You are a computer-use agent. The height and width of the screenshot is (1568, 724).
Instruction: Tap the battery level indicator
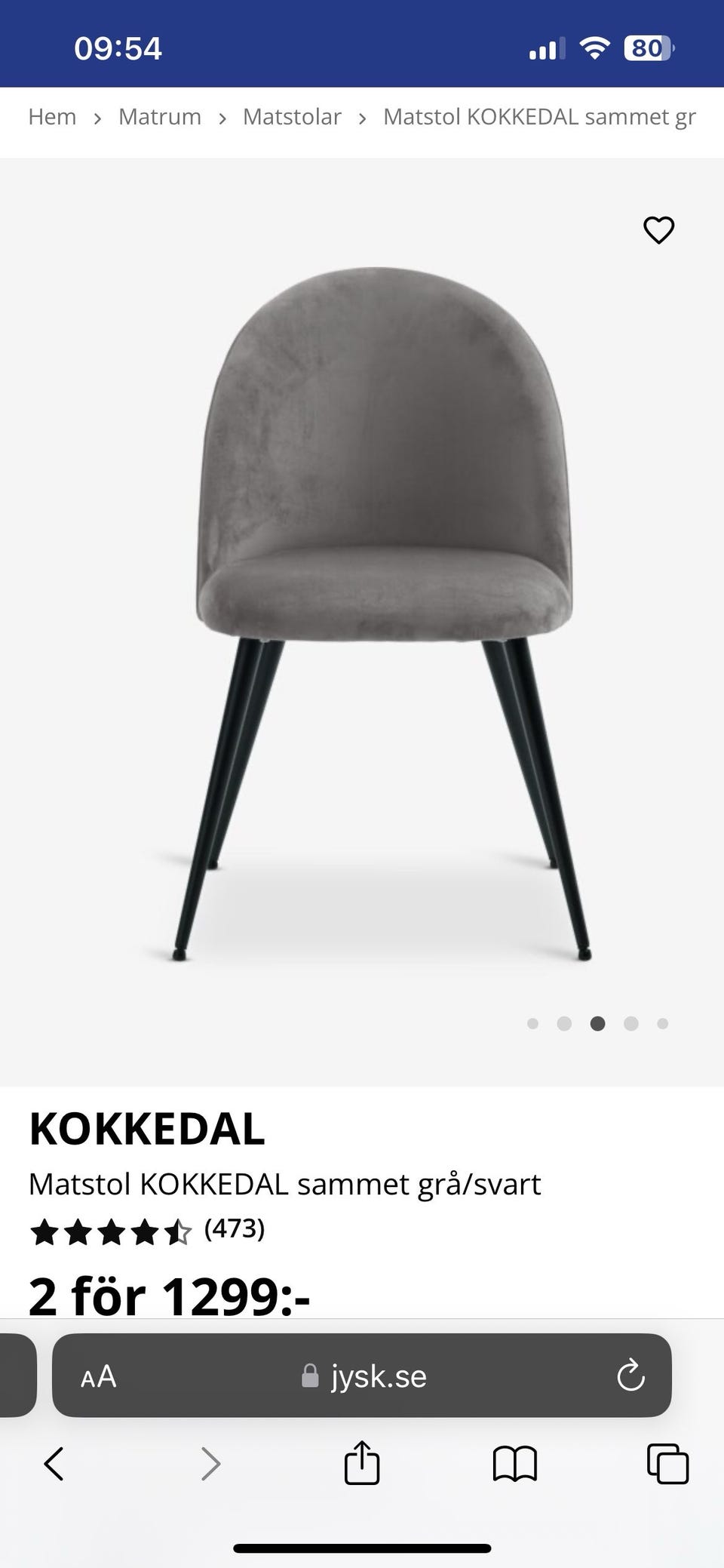click(647, 48)
